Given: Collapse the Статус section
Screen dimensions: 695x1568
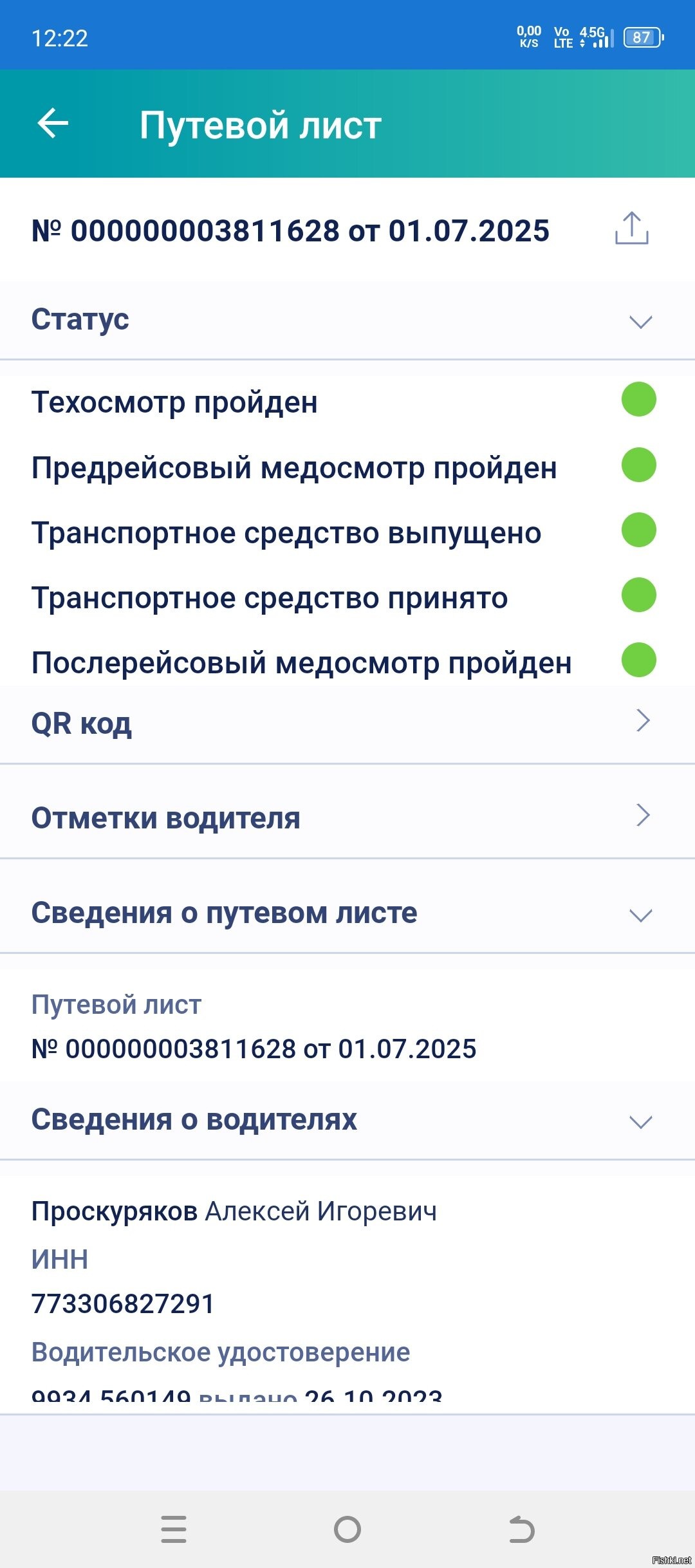Looking at the screenshot, I should 347,320.
